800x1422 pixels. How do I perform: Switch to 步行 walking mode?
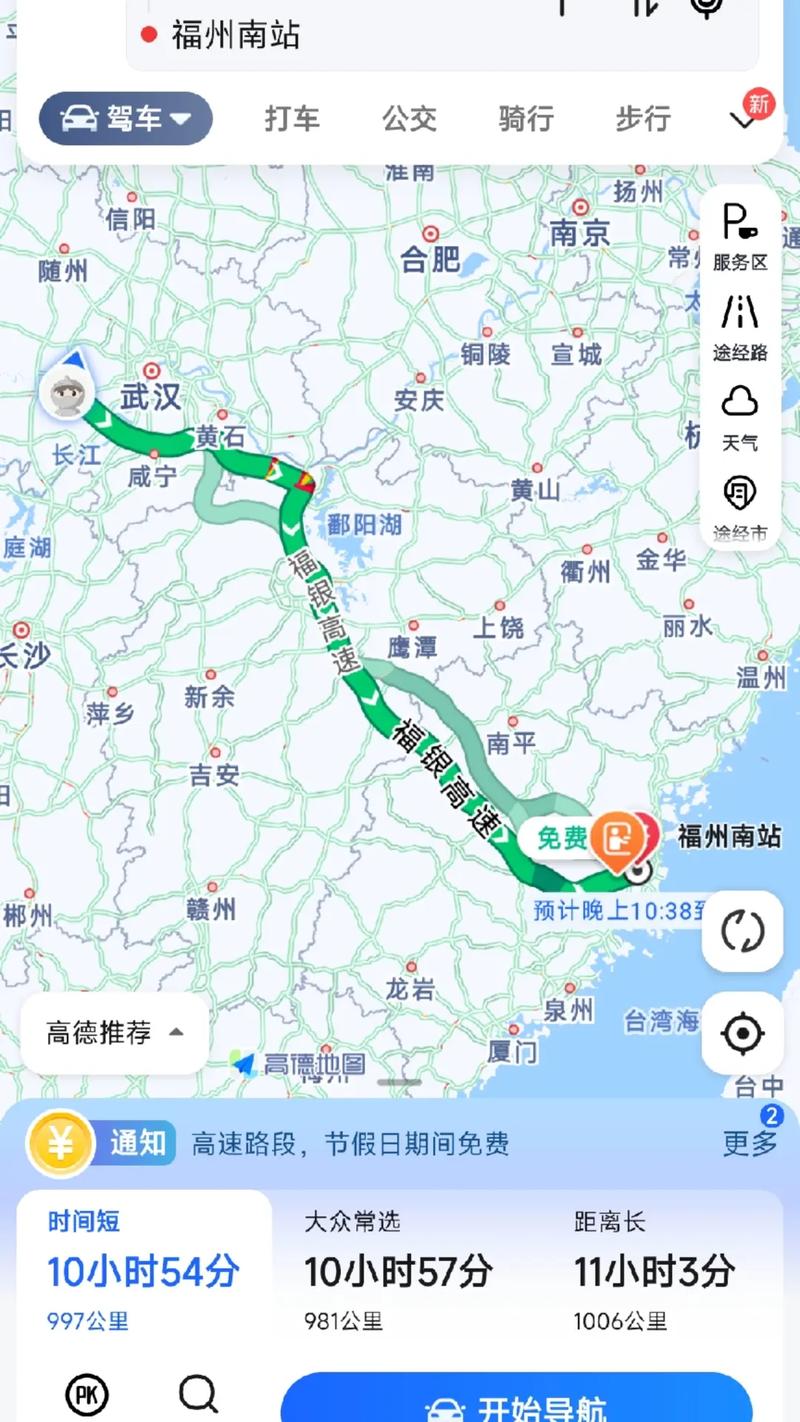pos(641,118)
